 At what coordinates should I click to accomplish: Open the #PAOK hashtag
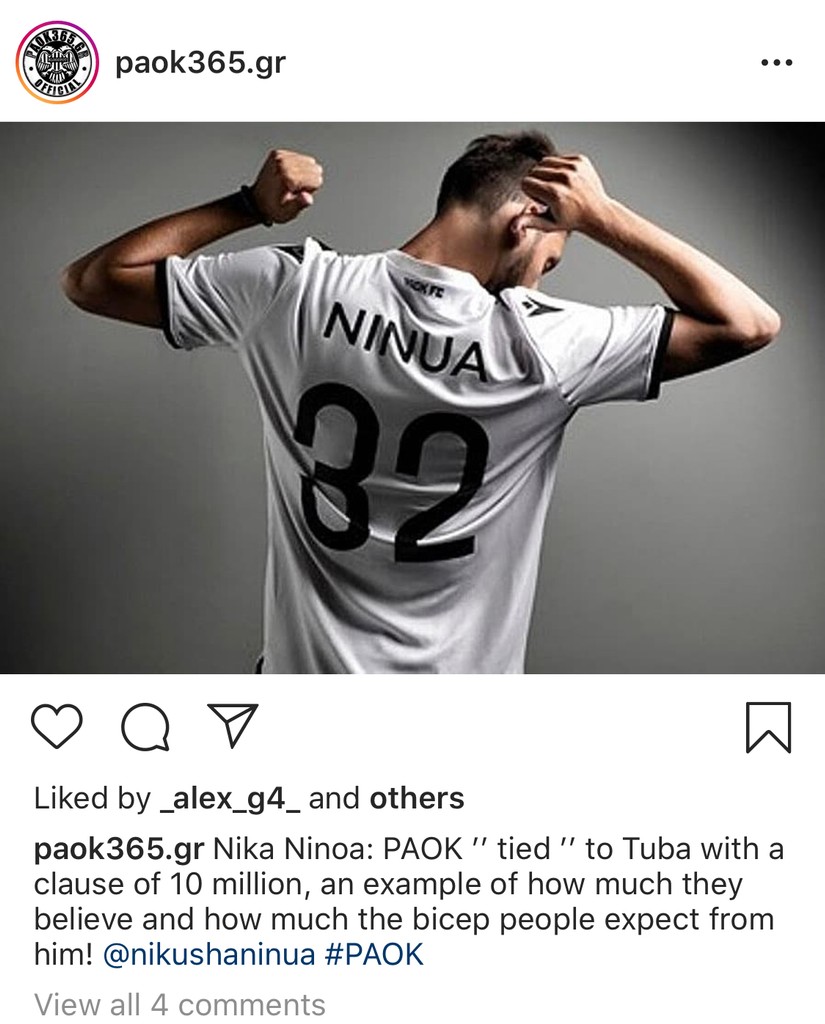[x=375, y=954]
